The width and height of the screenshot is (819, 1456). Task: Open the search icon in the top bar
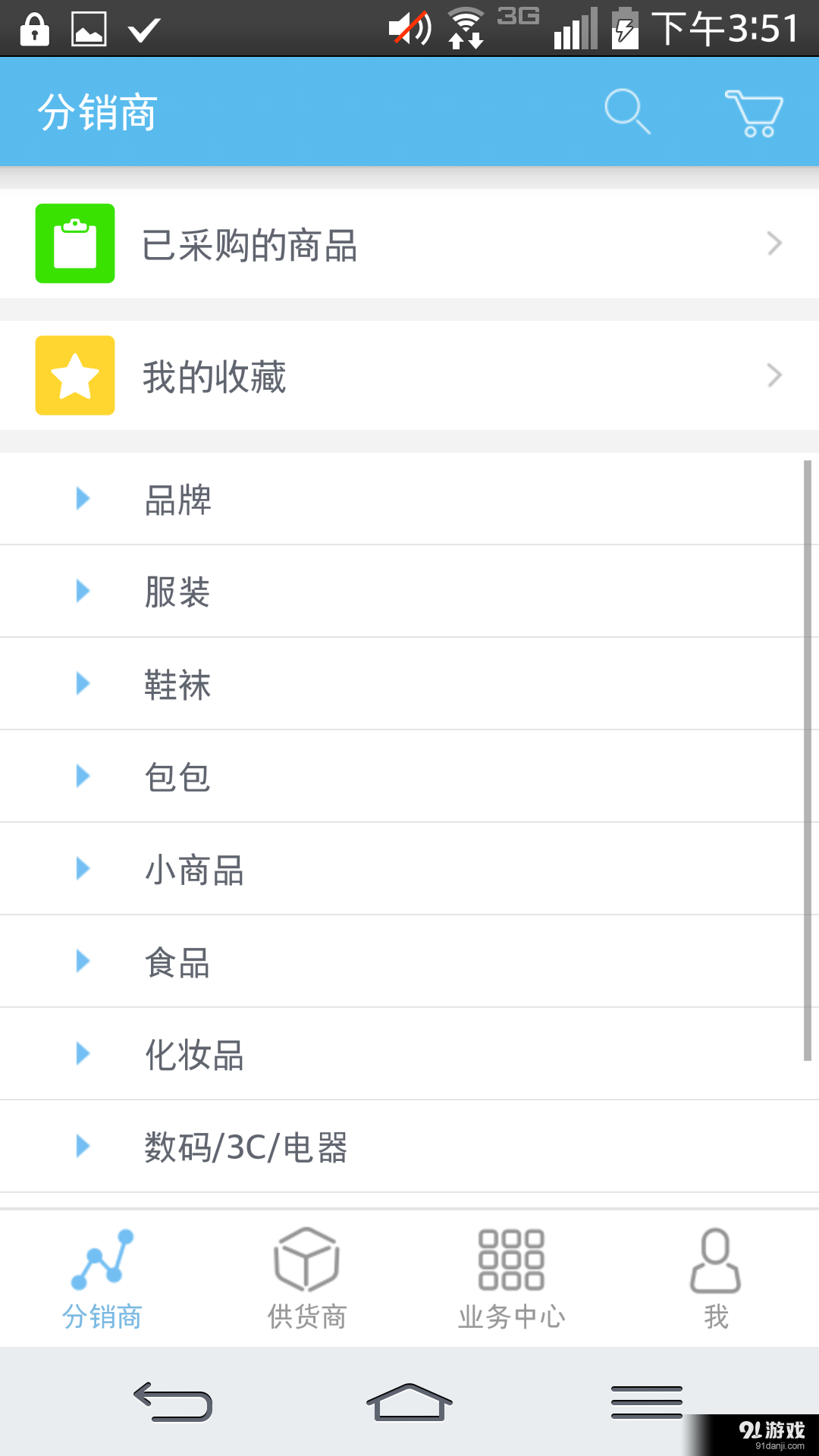[626, 111]
